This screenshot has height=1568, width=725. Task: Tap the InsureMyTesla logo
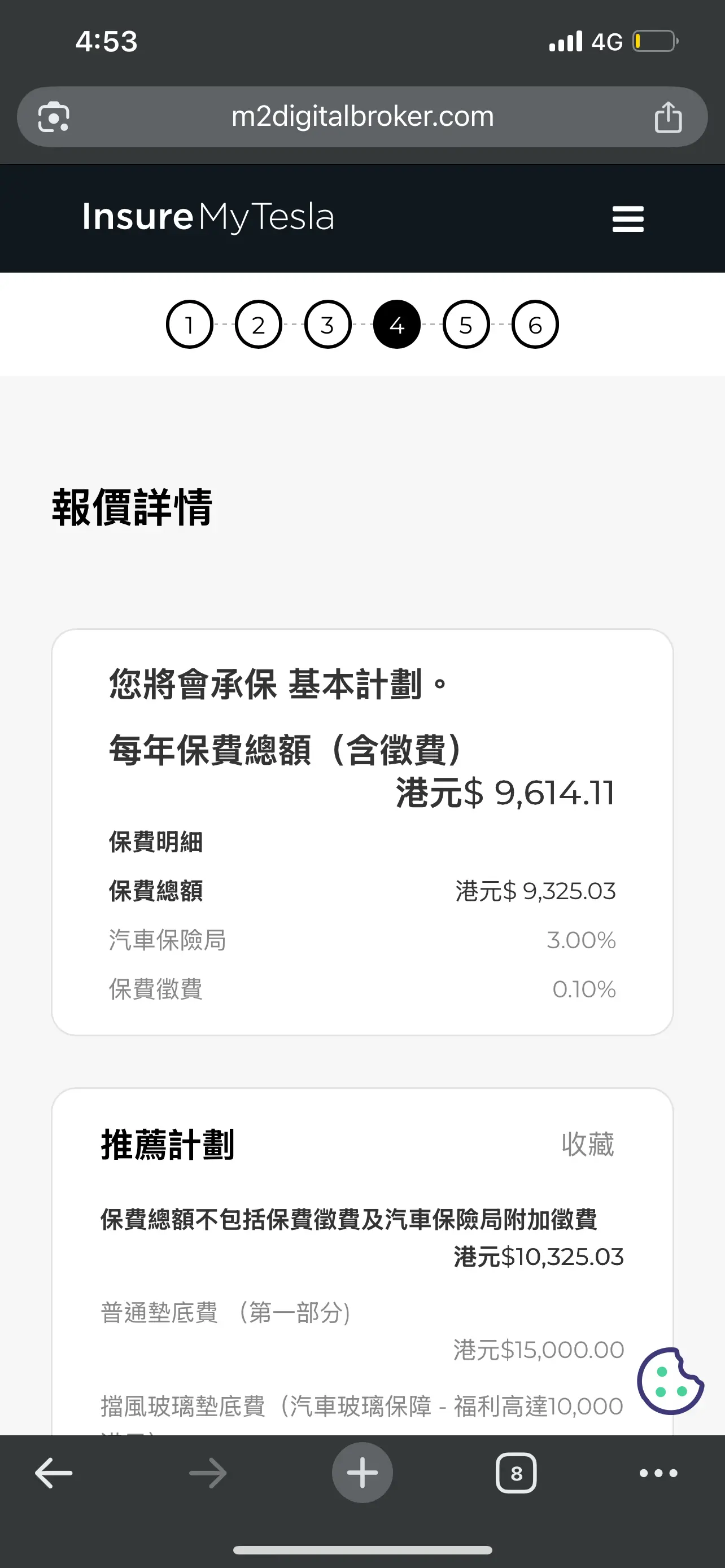coord(208,217)
